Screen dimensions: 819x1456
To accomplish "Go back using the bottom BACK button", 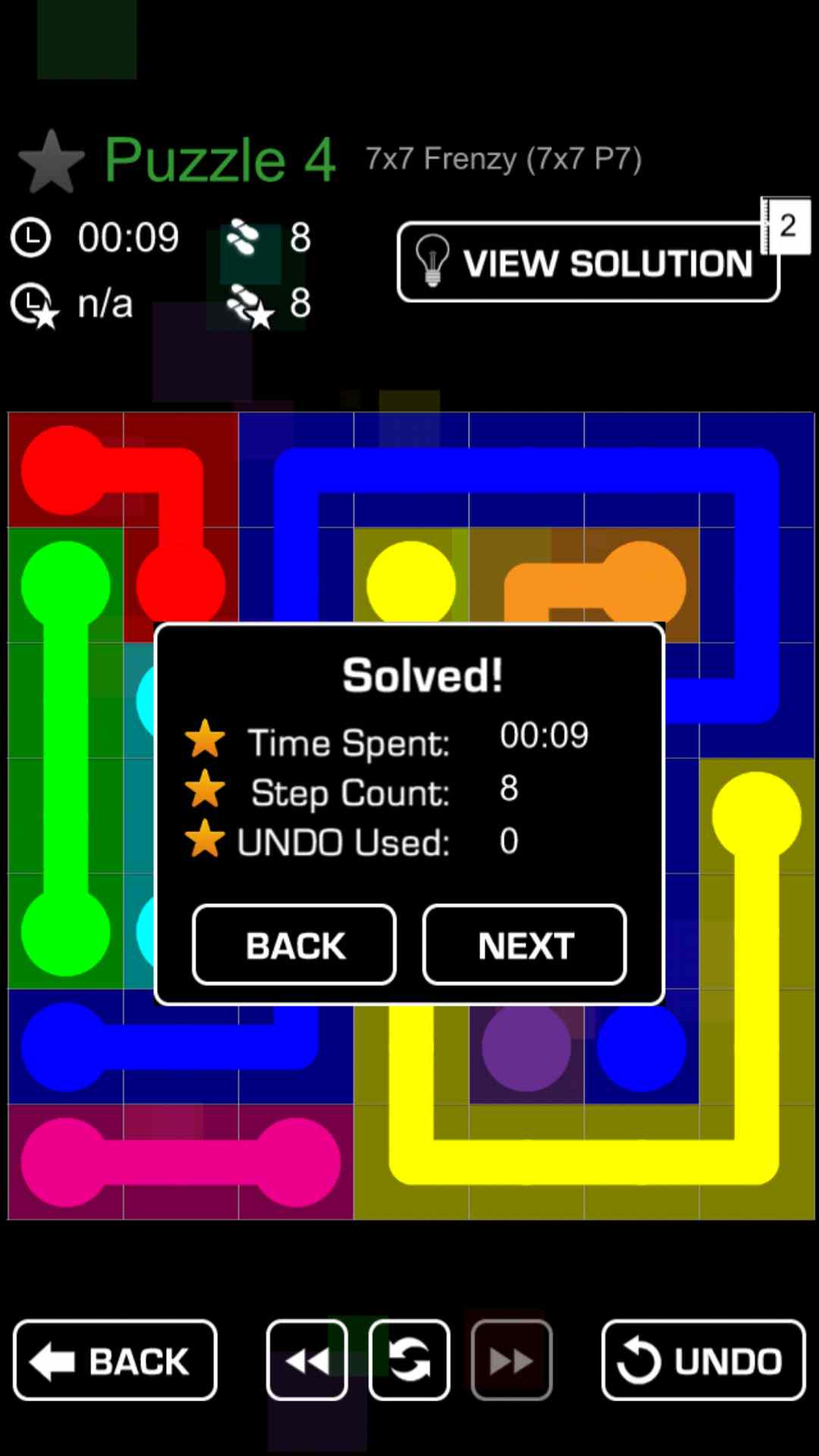I will click(x=115, y=1360).
